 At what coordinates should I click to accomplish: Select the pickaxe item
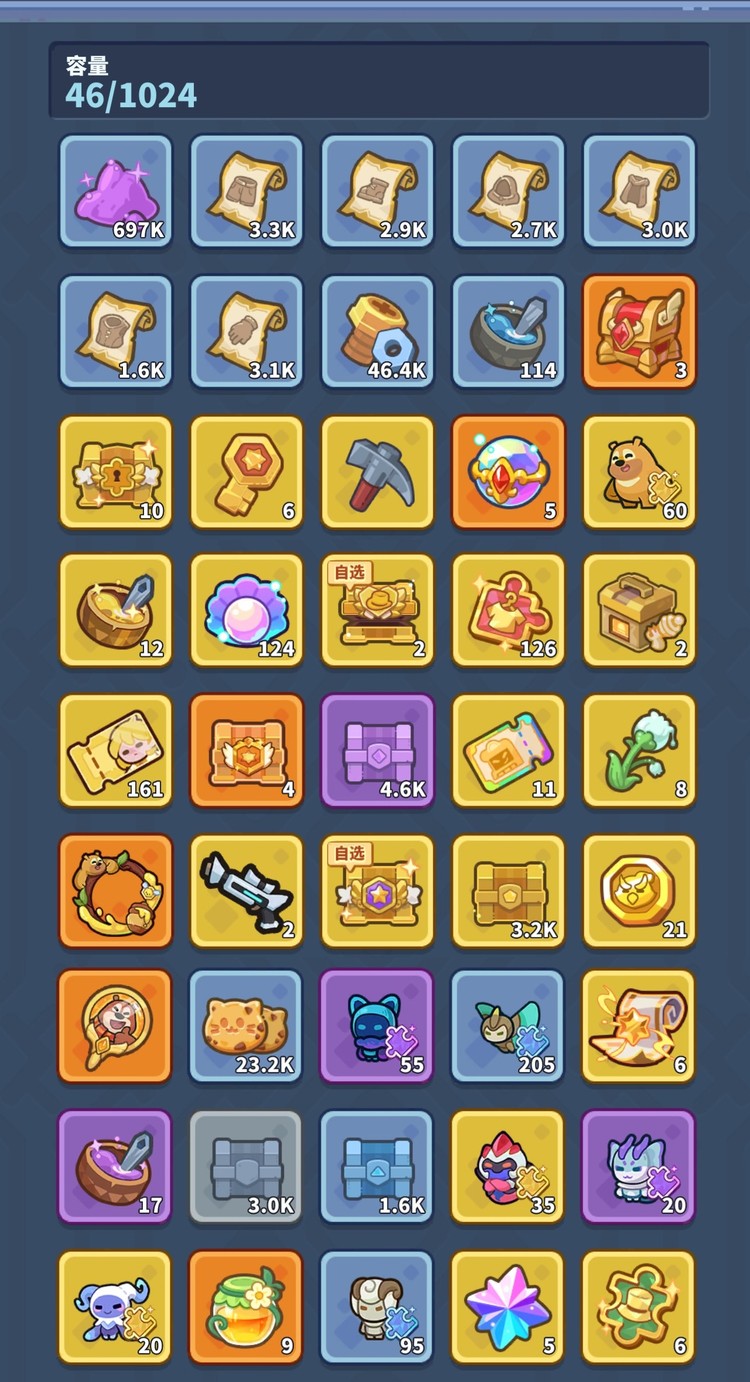[x=378, y=471]
